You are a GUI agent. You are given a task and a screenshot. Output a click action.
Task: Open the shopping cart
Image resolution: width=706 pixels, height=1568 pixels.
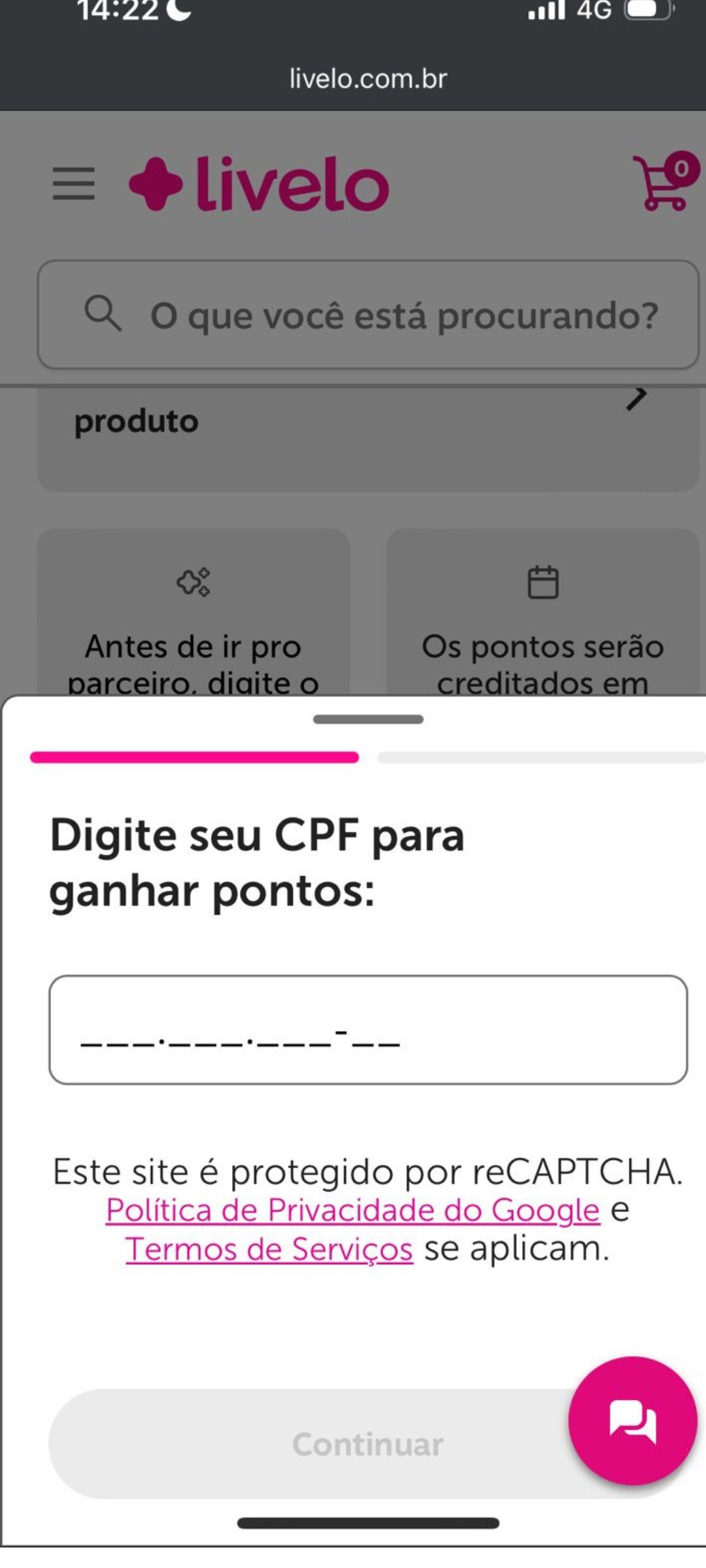(x=665, y=181)
